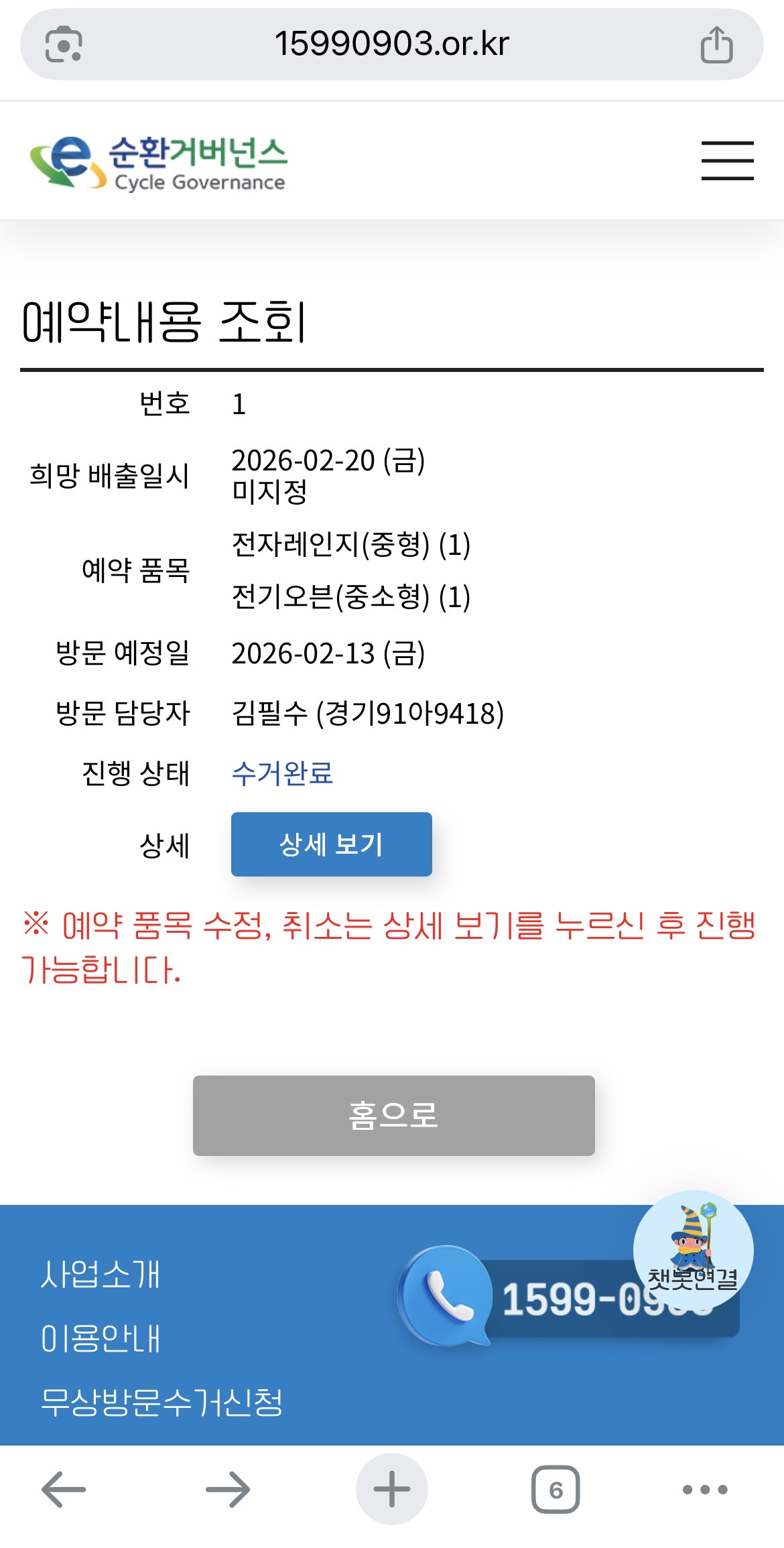
Task: Open the tab switcher showing 6 tabs
Action: pyautogui.click(x=556, y=1490)
